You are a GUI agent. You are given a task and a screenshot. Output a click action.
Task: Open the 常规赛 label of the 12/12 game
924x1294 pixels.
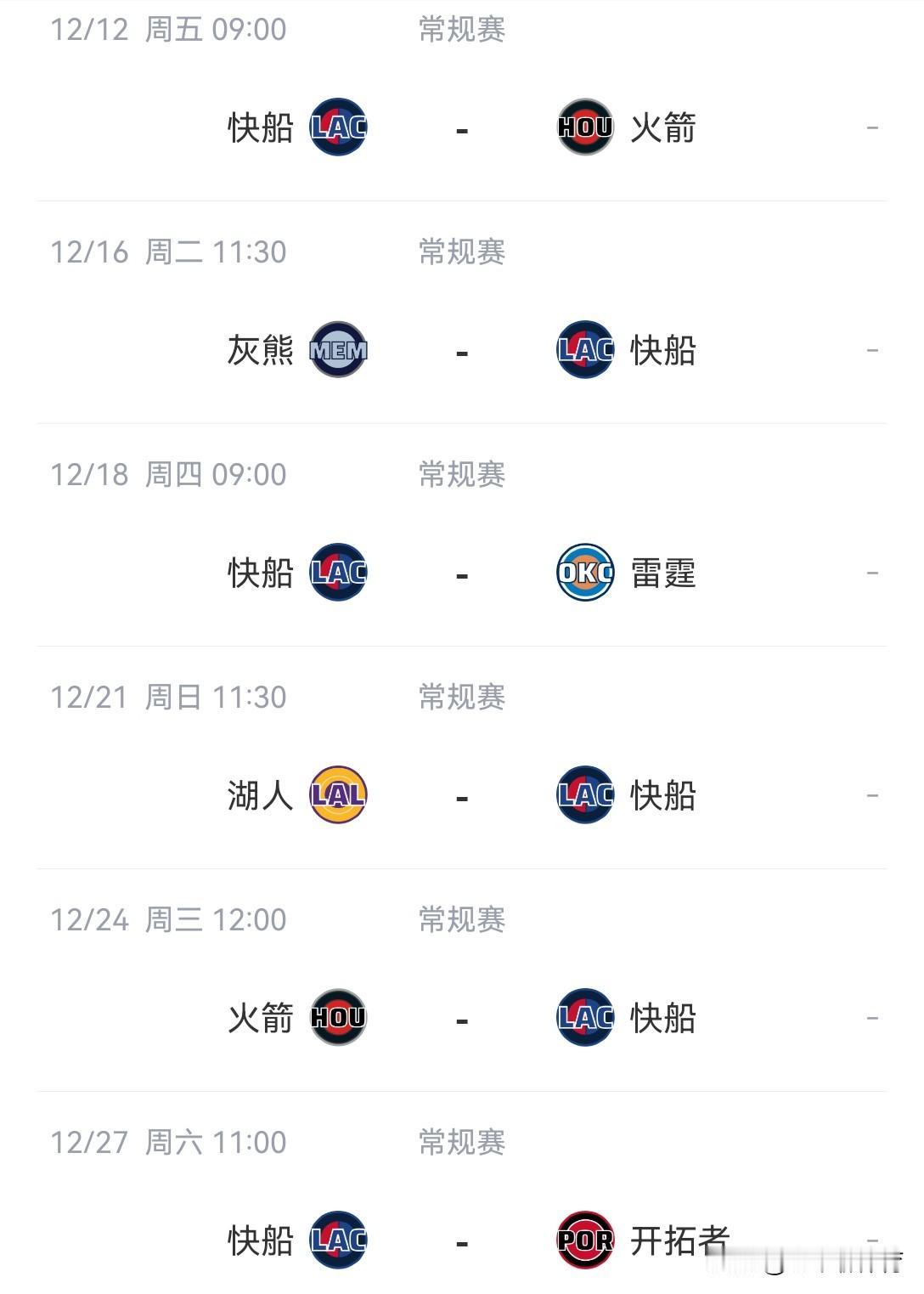[459, 31]
